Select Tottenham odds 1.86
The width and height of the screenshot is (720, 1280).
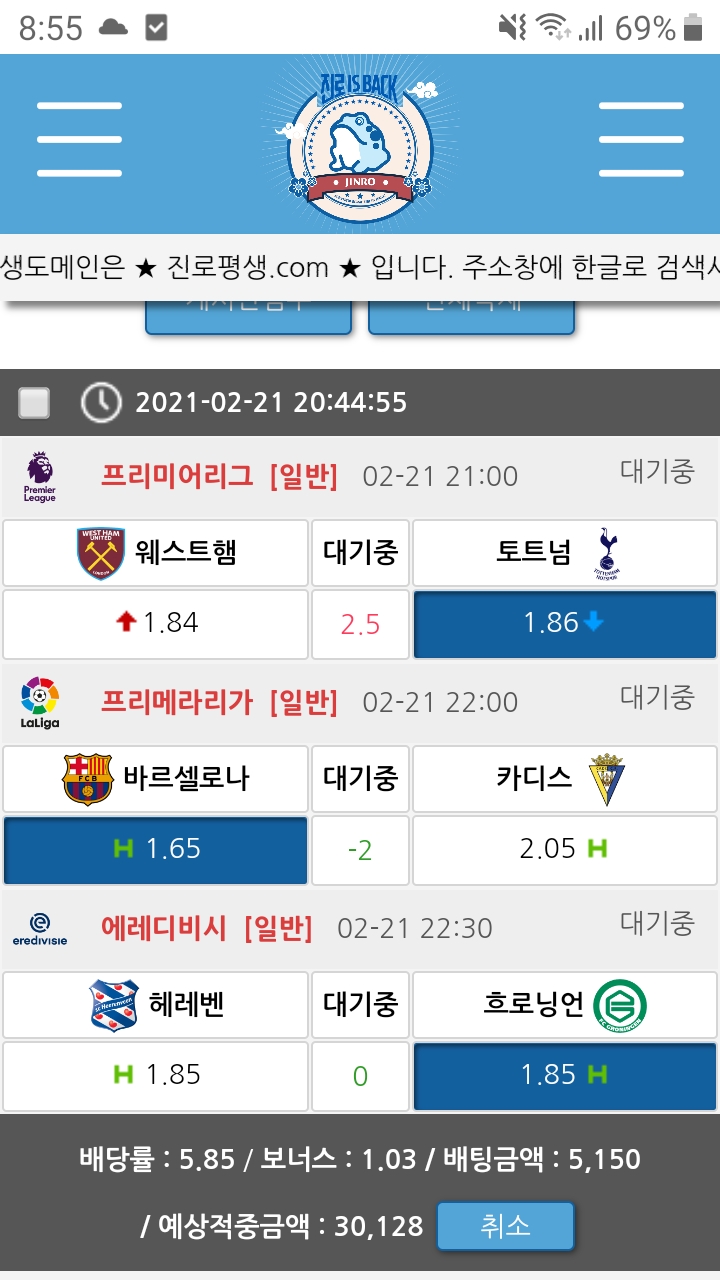(x=565, y=624)
